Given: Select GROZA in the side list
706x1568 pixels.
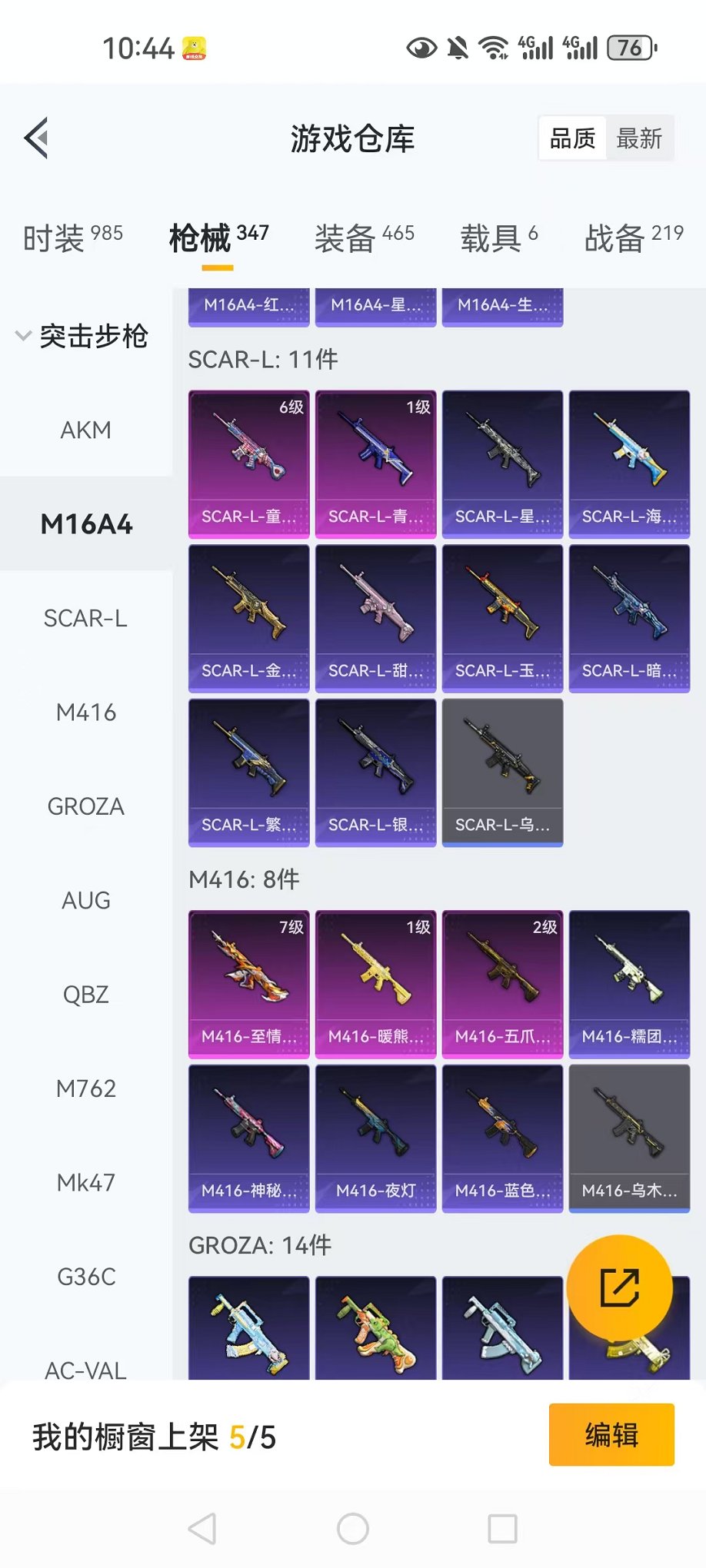Looking at the screenshot, I should (x=86, y=806).
